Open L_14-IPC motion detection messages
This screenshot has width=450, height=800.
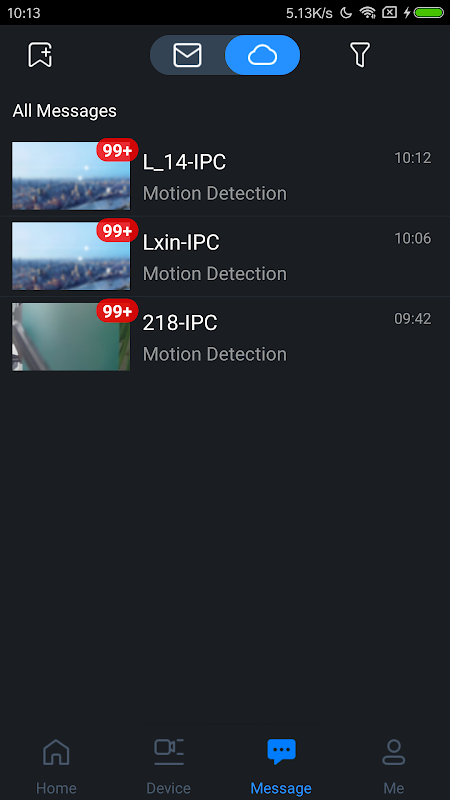click(225, 176)
